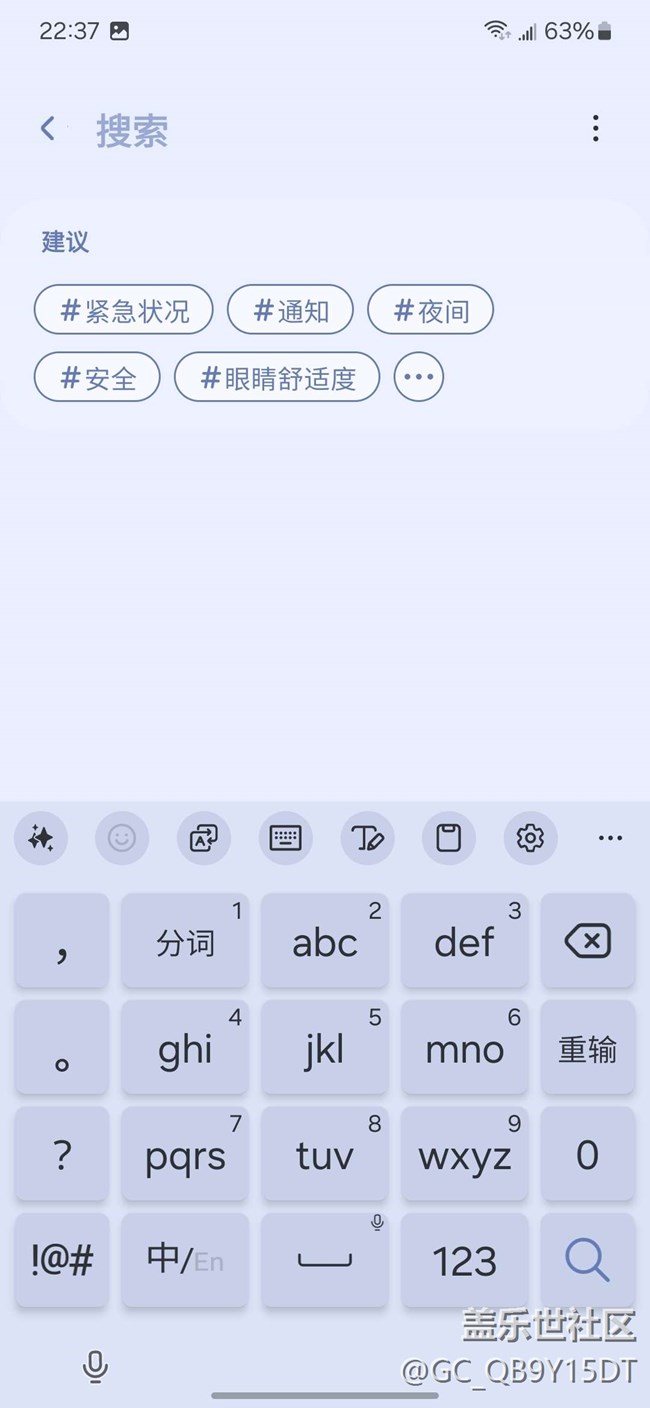This screenshot has width=650, height=1408.
Task: Open the keyboard clipboard
Action: click(449, 838)
